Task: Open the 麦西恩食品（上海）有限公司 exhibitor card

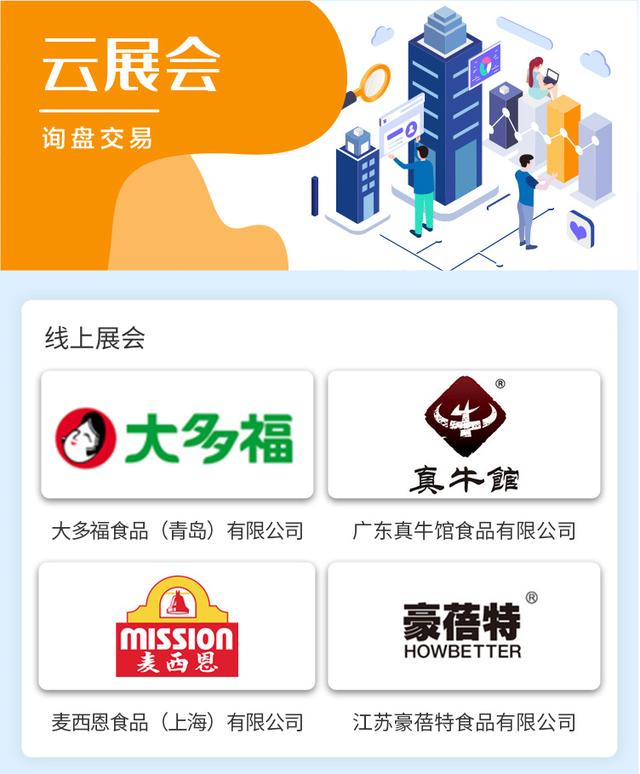Action: pos(177,627)
